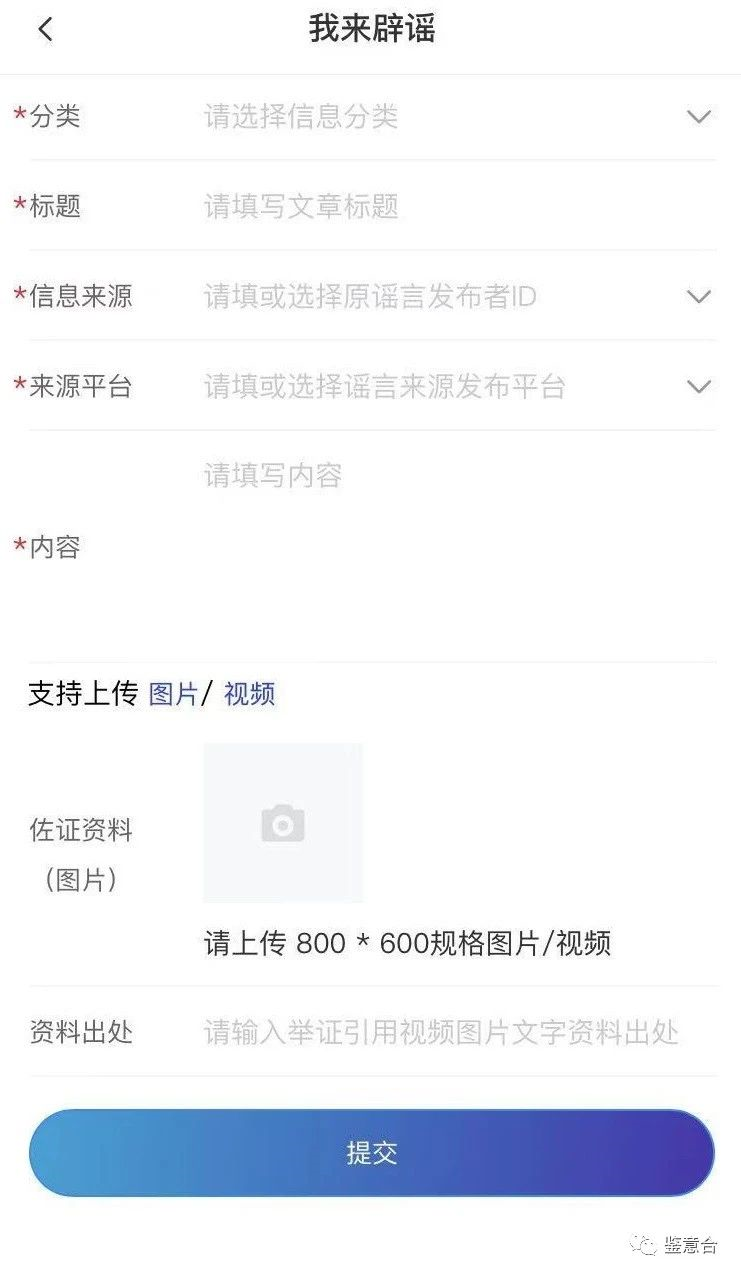Select the 来源平台 dropdown
The width and height of the screenshot is (741, 1277).
click(x=458, y=387)
